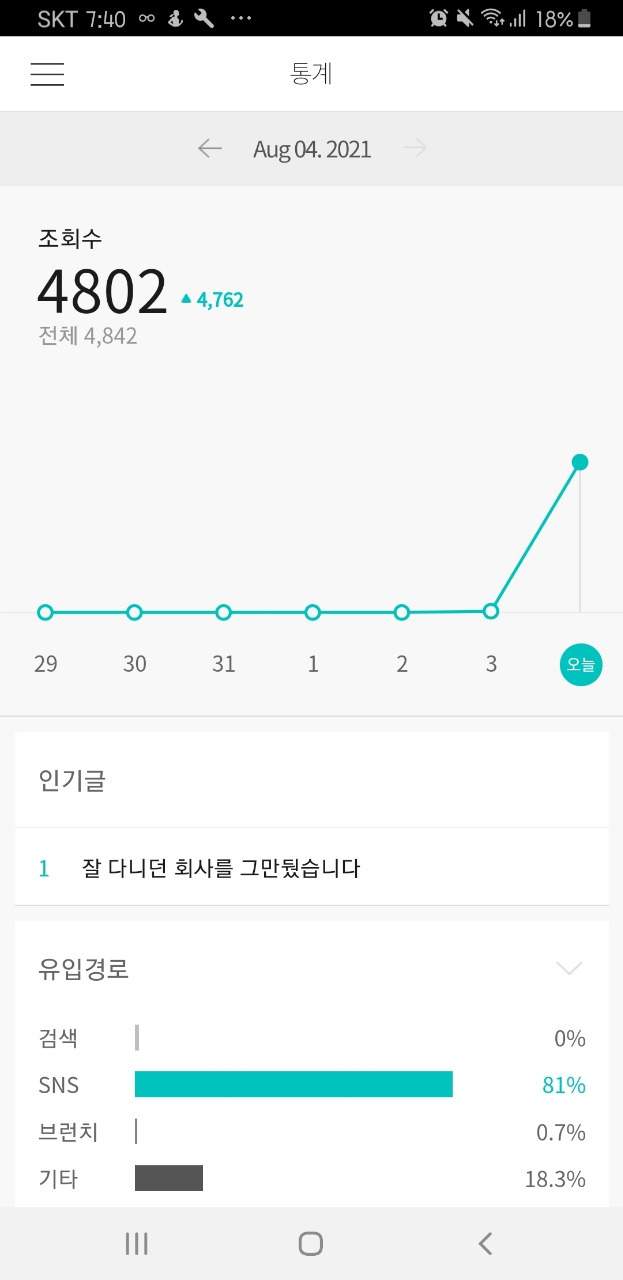The width and height of the screenshot is (623, 1280).
Task: Select day 29 on the views chart
Action: [x=45, y=664]
